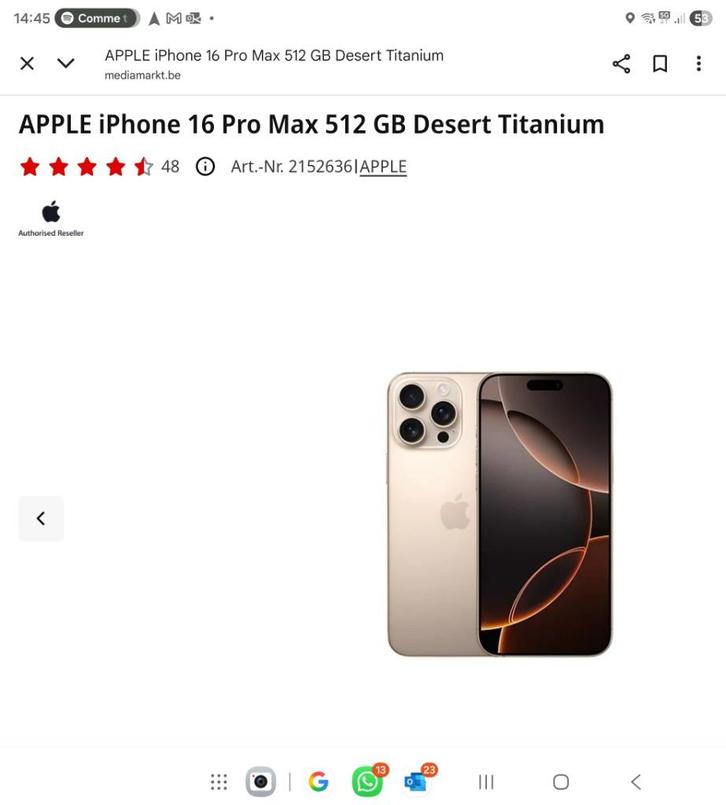
Task: Show recent apps
Action: 486,782
